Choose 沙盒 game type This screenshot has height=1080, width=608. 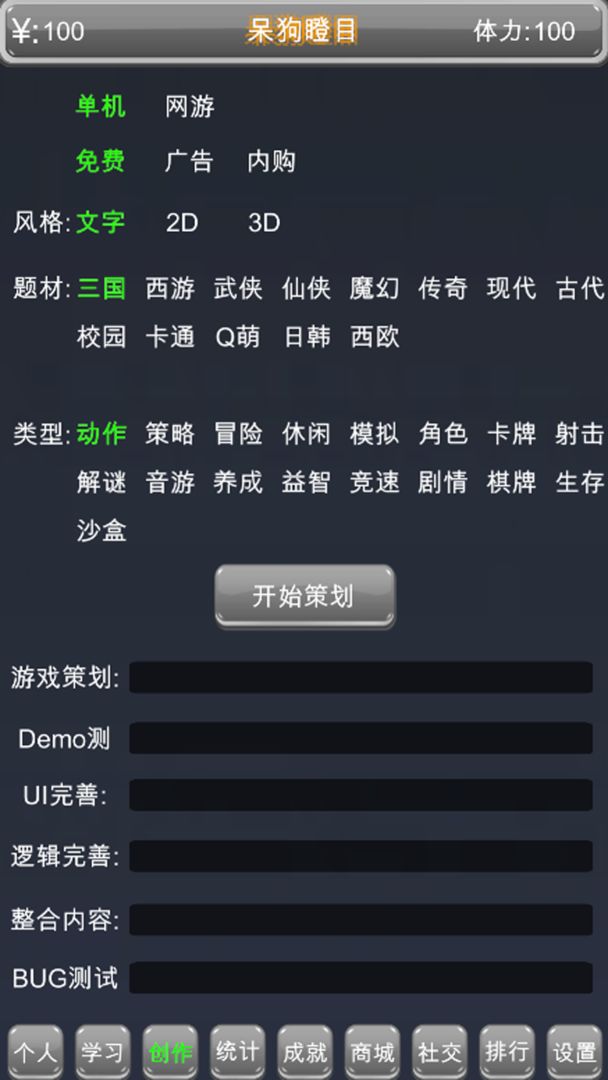[x=102, y=530]
